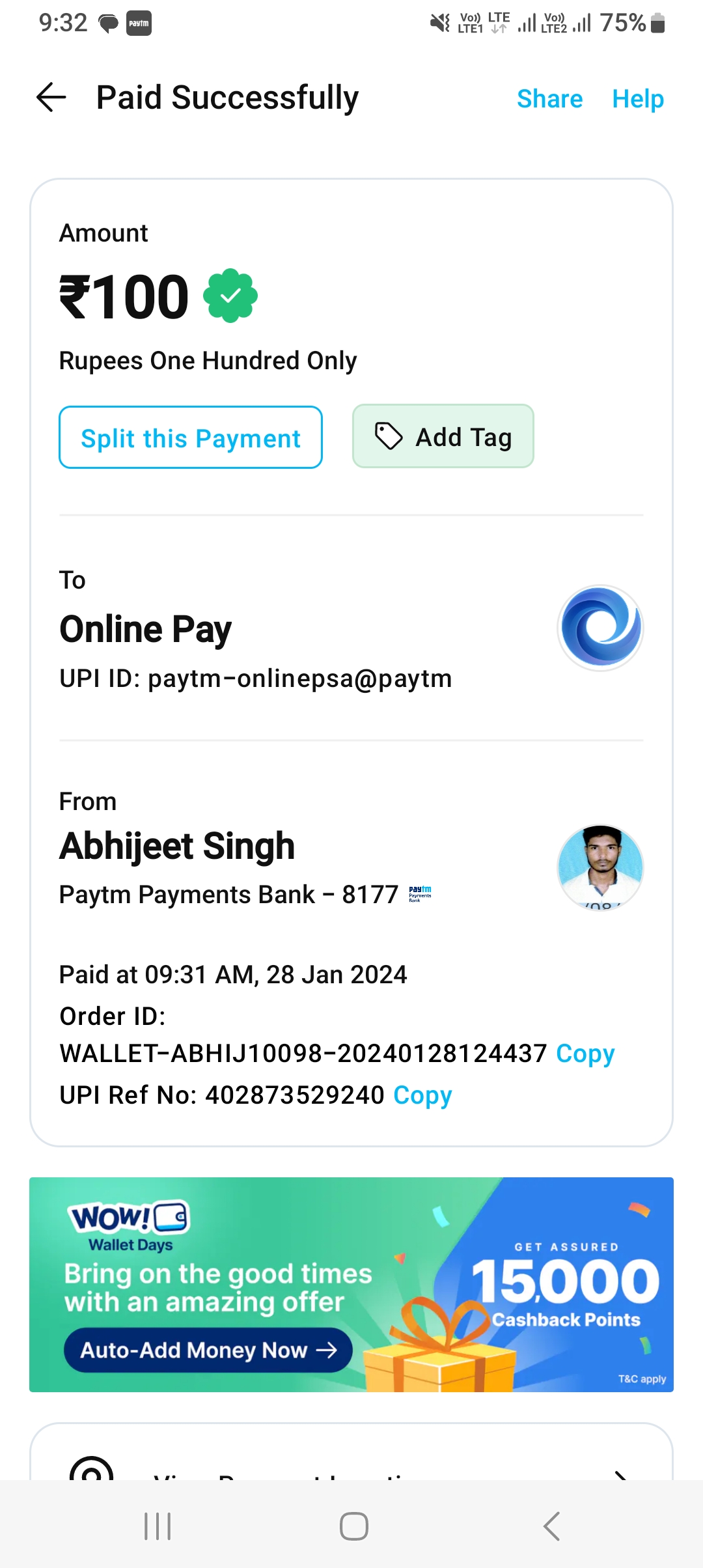Go back using the top-left arrow

(x=51, y=98)
